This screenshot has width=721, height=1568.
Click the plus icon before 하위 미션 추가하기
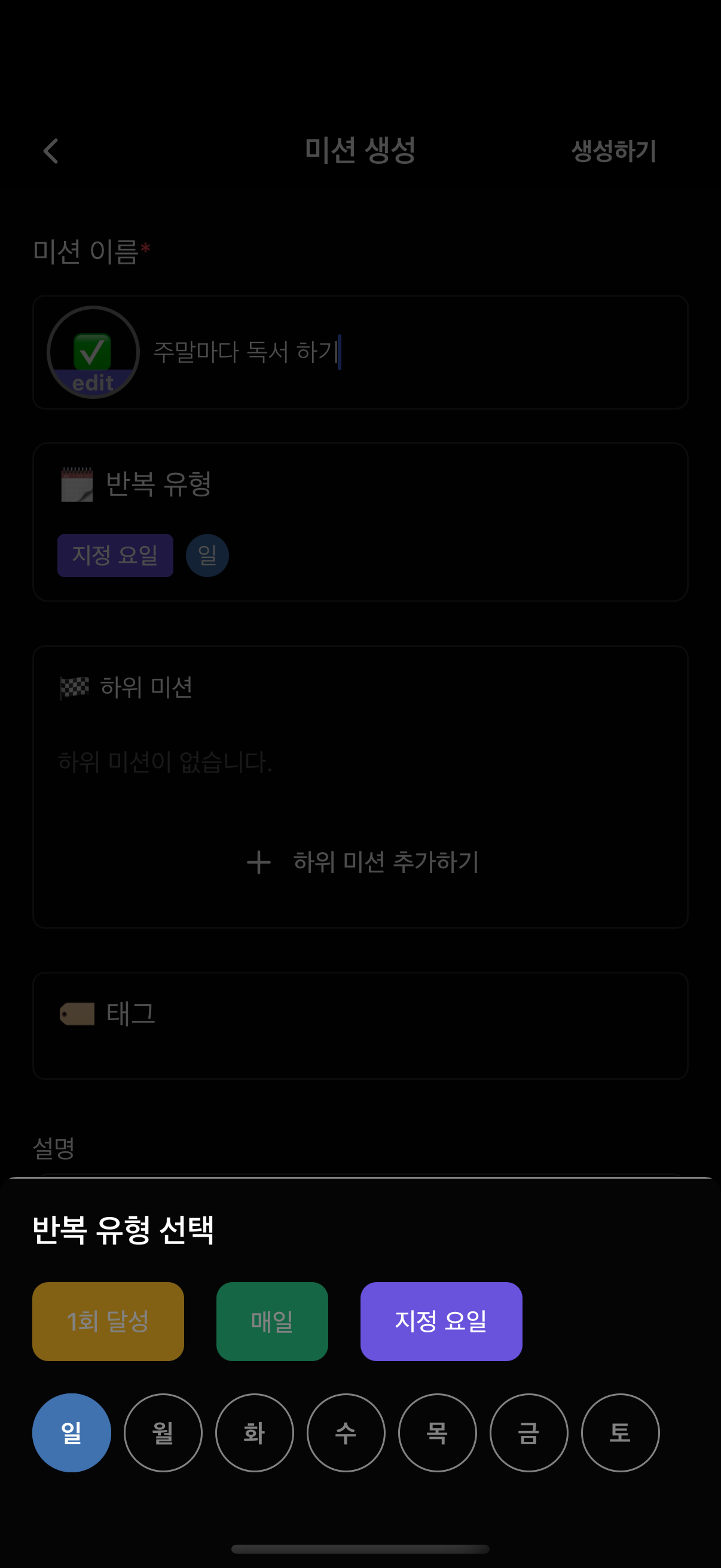tap(257, 862)
